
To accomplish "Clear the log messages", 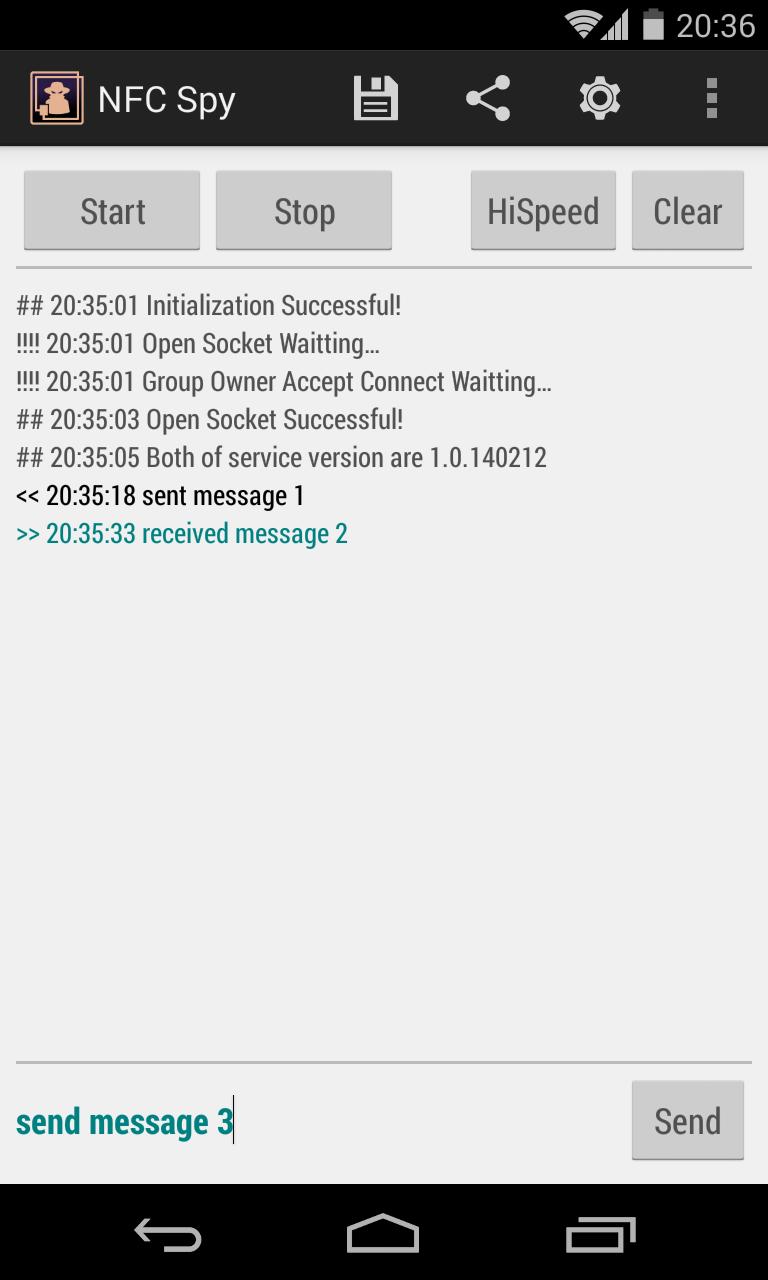I will coord(688,211).
